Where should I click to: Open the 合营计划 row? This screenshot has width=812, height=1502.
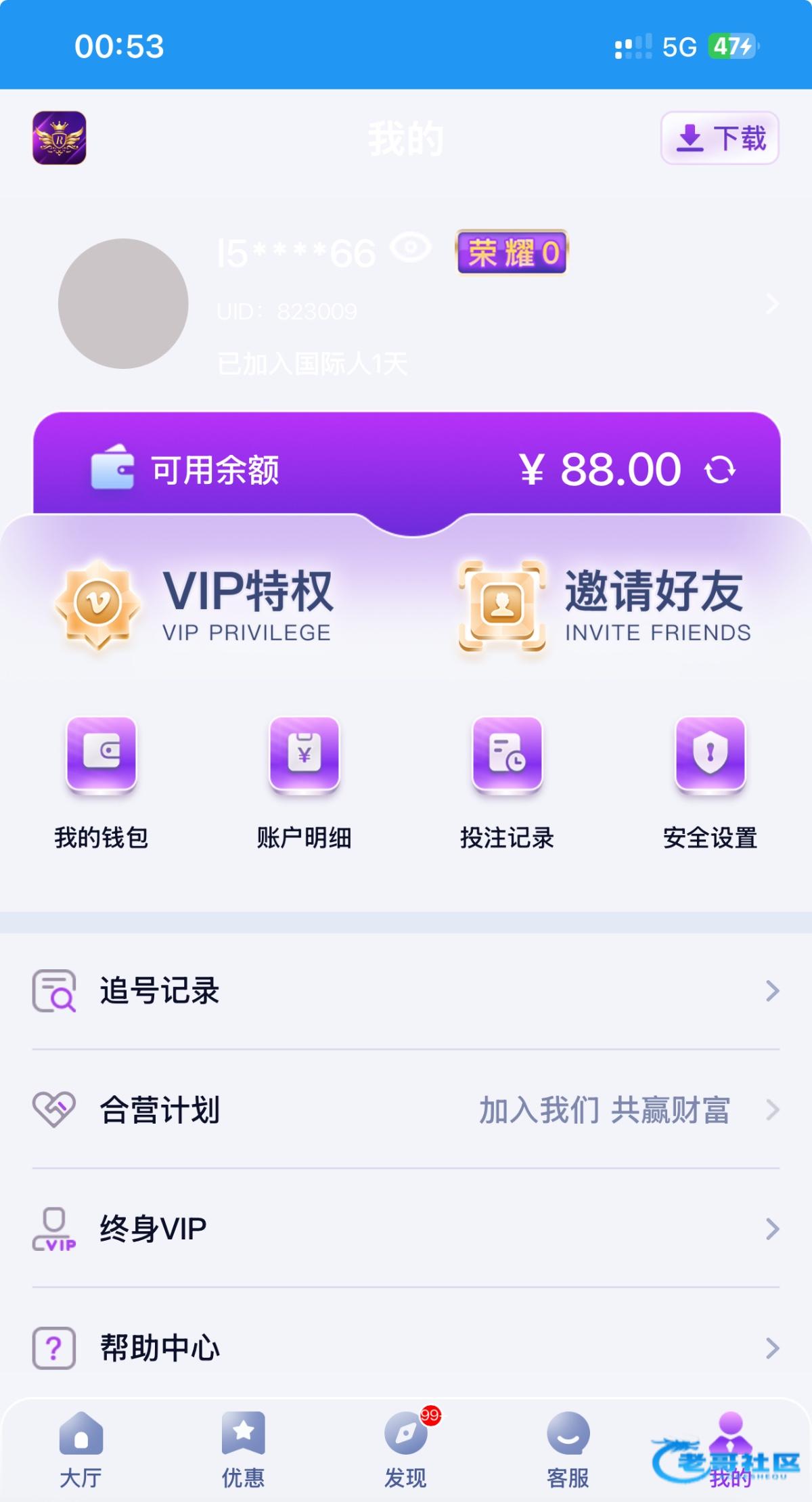tap(406, 1110)
